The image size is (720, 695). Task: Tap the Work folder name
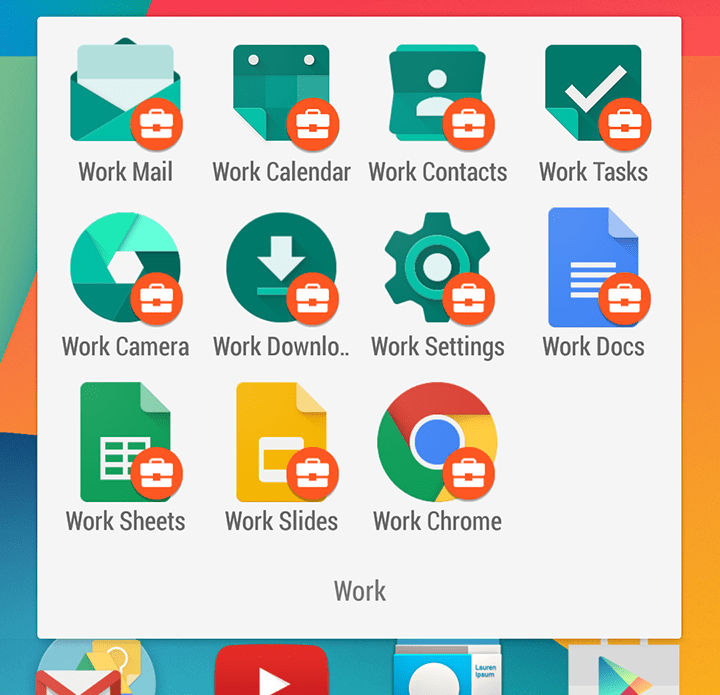(360, 591)
